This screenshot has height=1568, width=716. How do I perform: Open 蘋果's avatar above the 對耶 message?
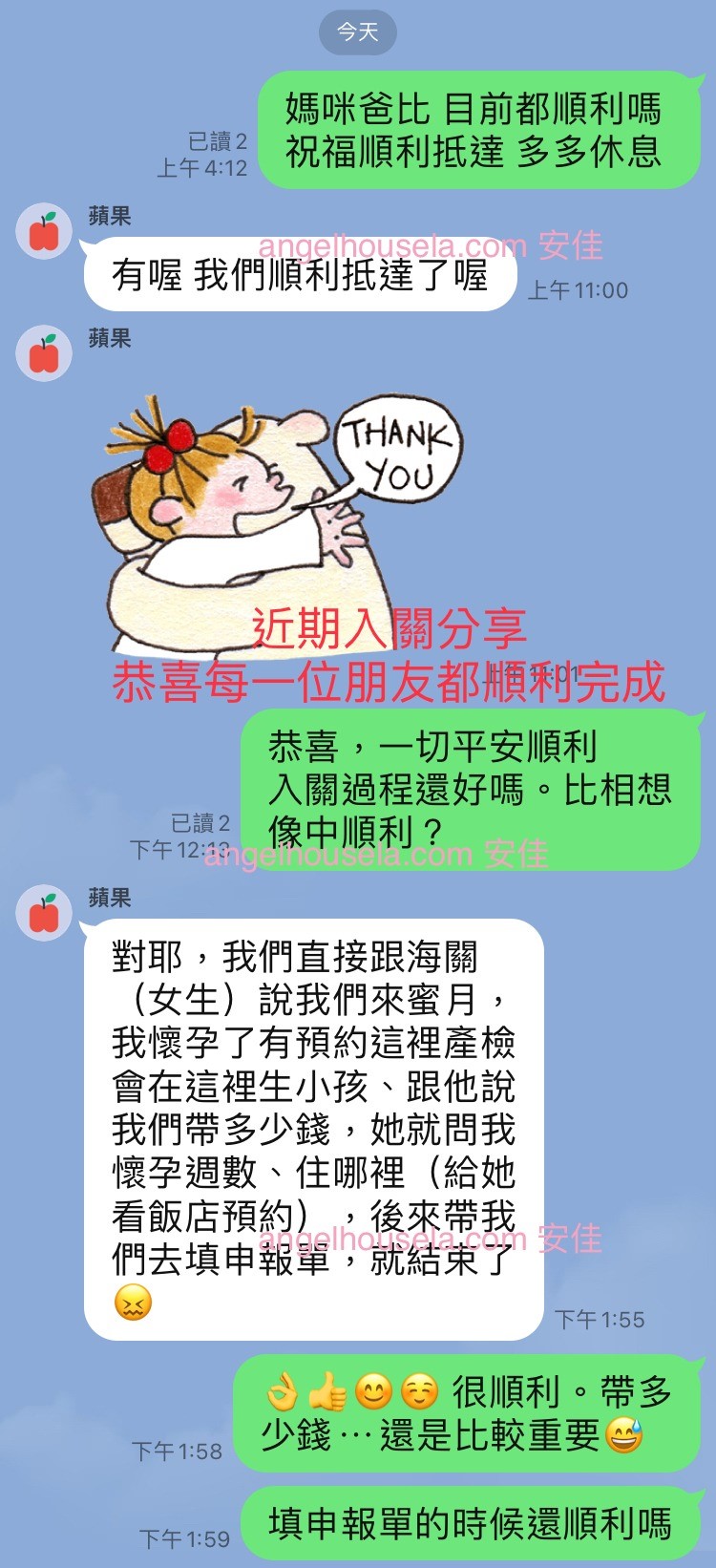[x=44, y=912]
